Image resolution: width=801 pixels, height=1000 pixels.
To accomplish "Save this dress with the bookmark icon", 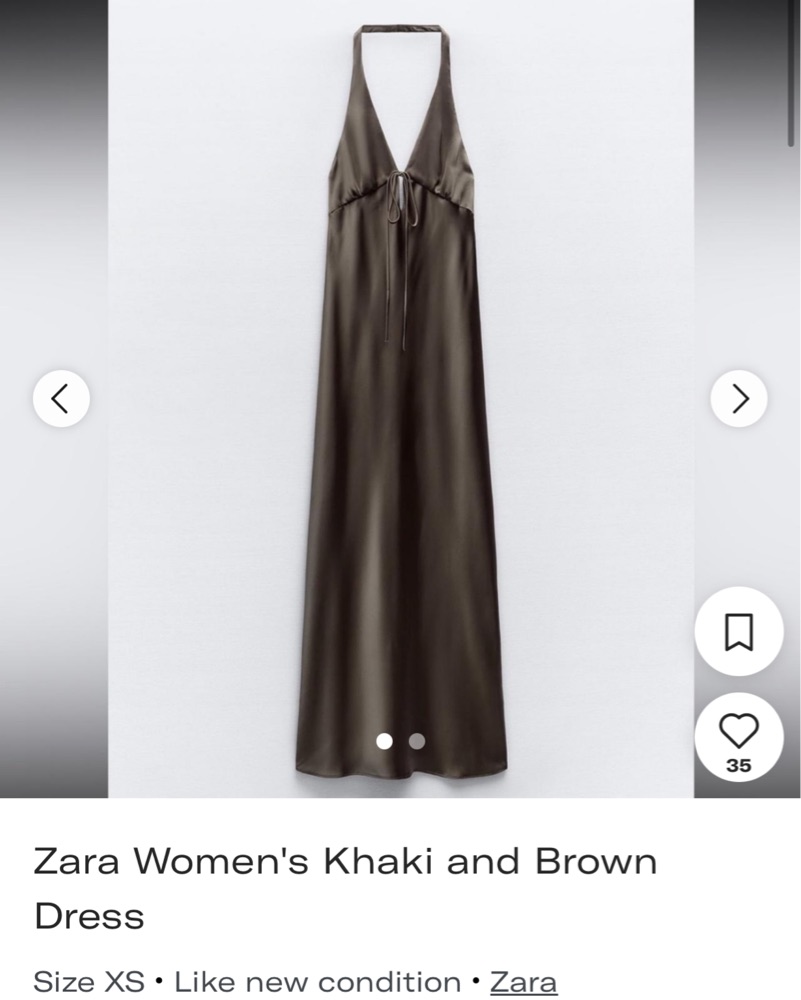I will pos(739,632).
